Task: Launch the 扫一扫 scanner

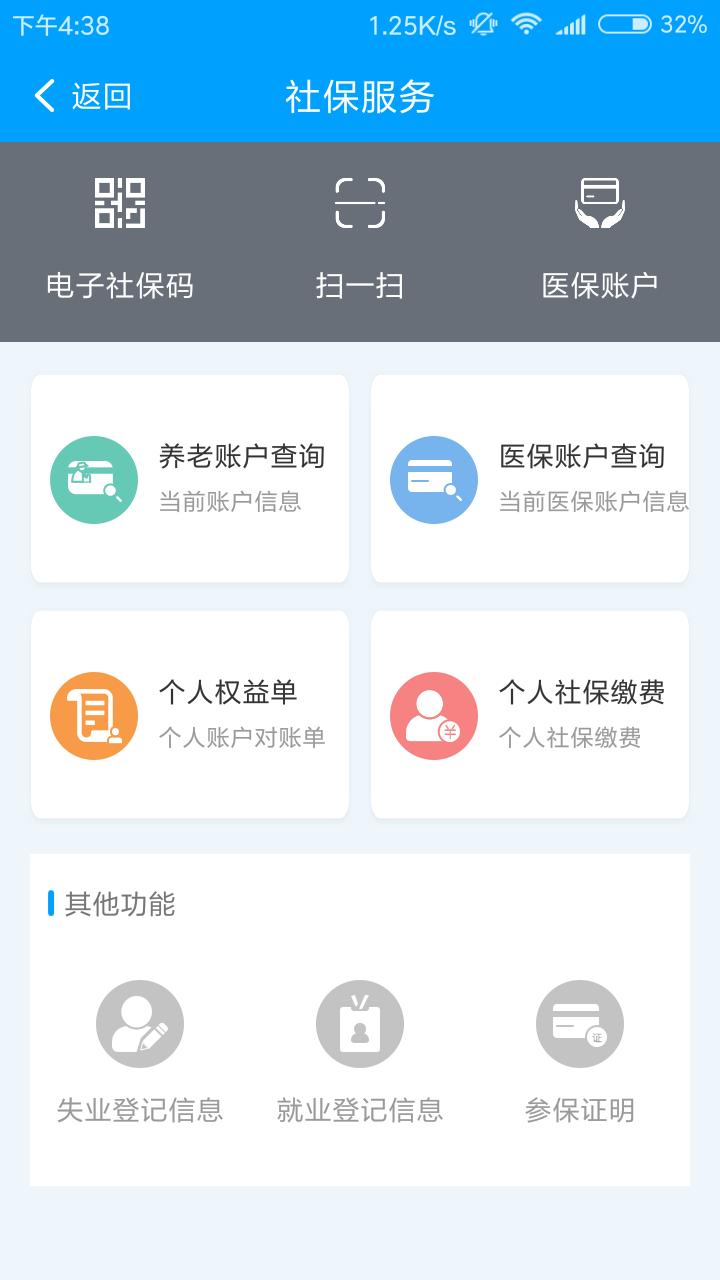Action: pyautogui.click(x=360, y=240)
